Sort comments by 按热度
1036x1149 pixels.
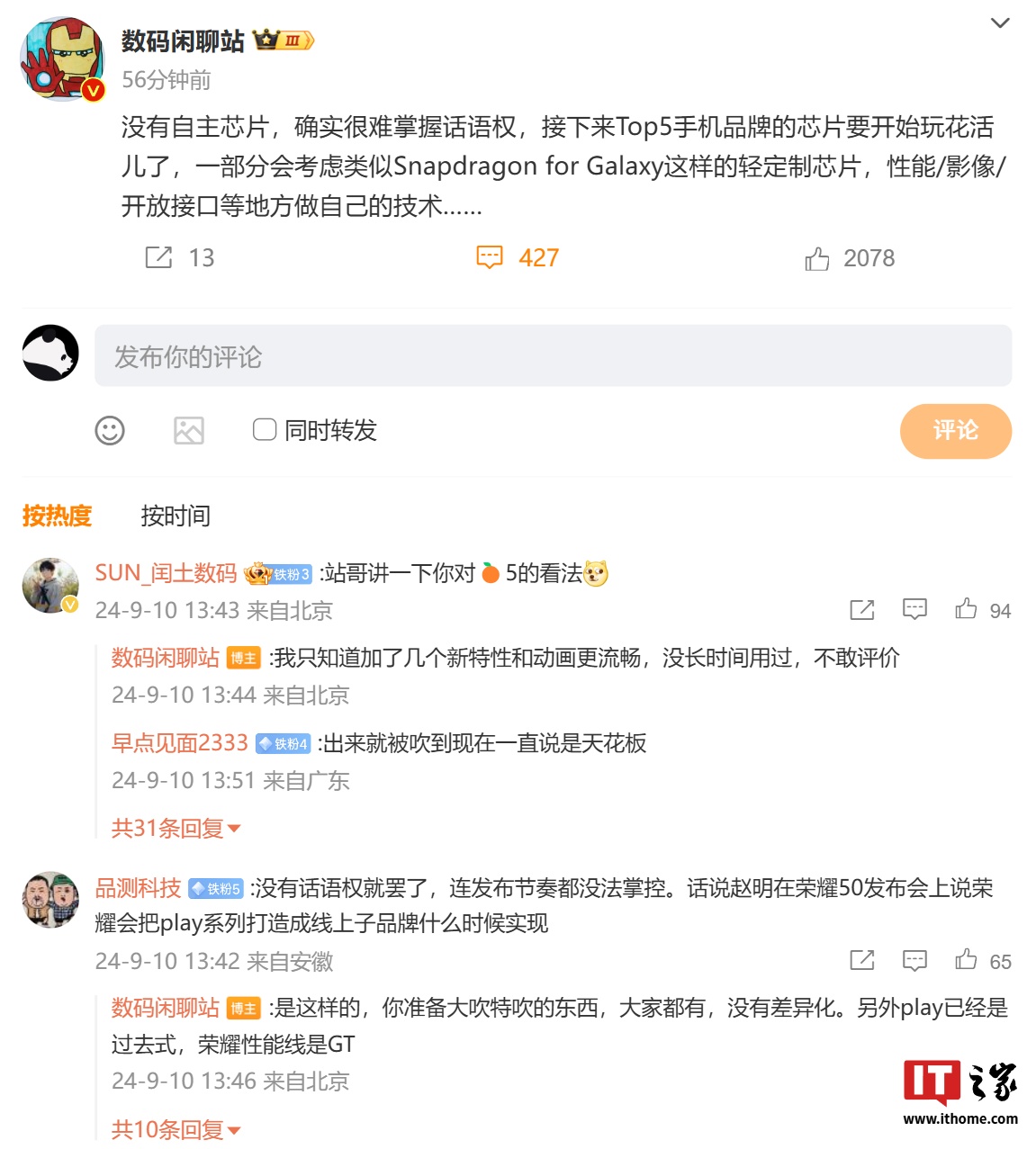[x=57, y=516]
